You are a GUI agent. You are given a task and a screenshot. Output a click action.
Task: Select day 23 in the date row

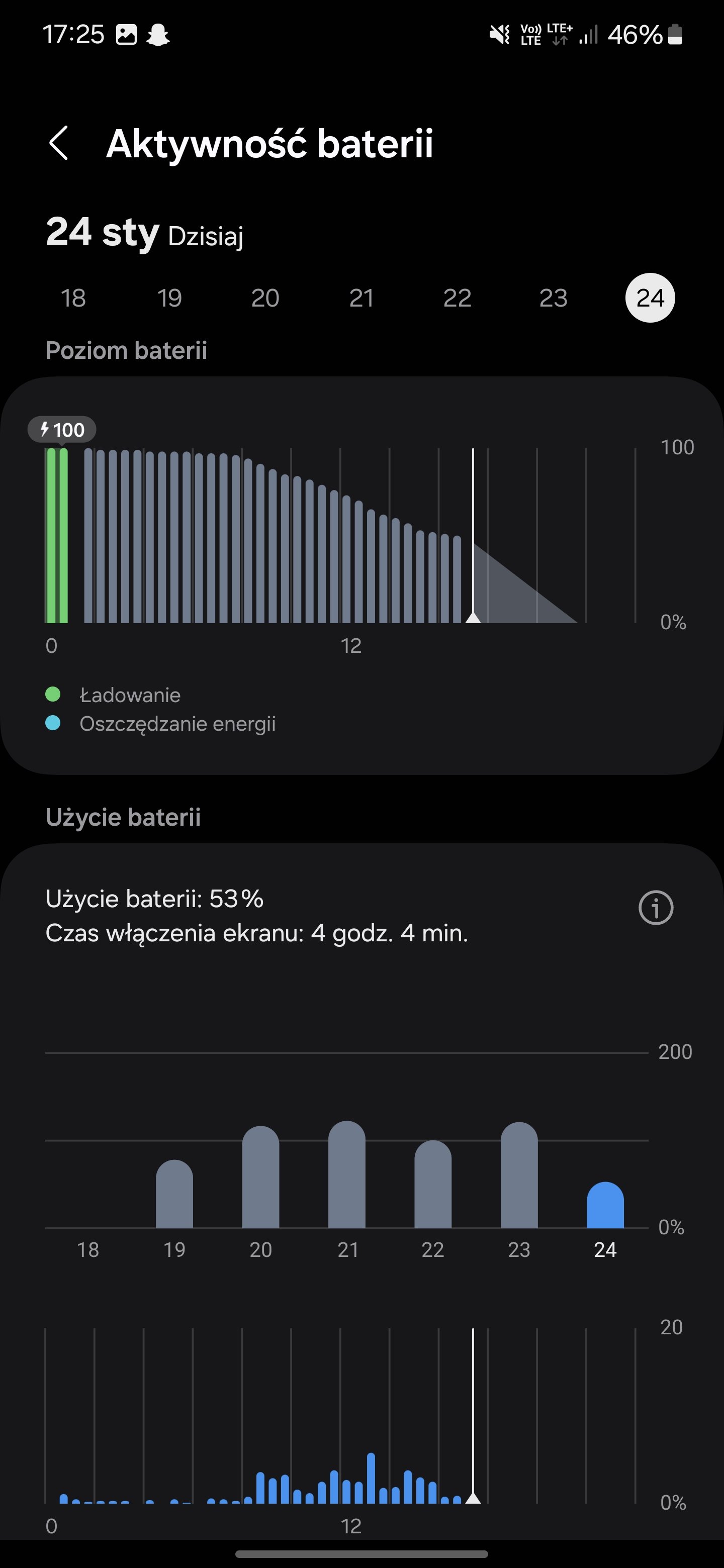pos(554,298)
